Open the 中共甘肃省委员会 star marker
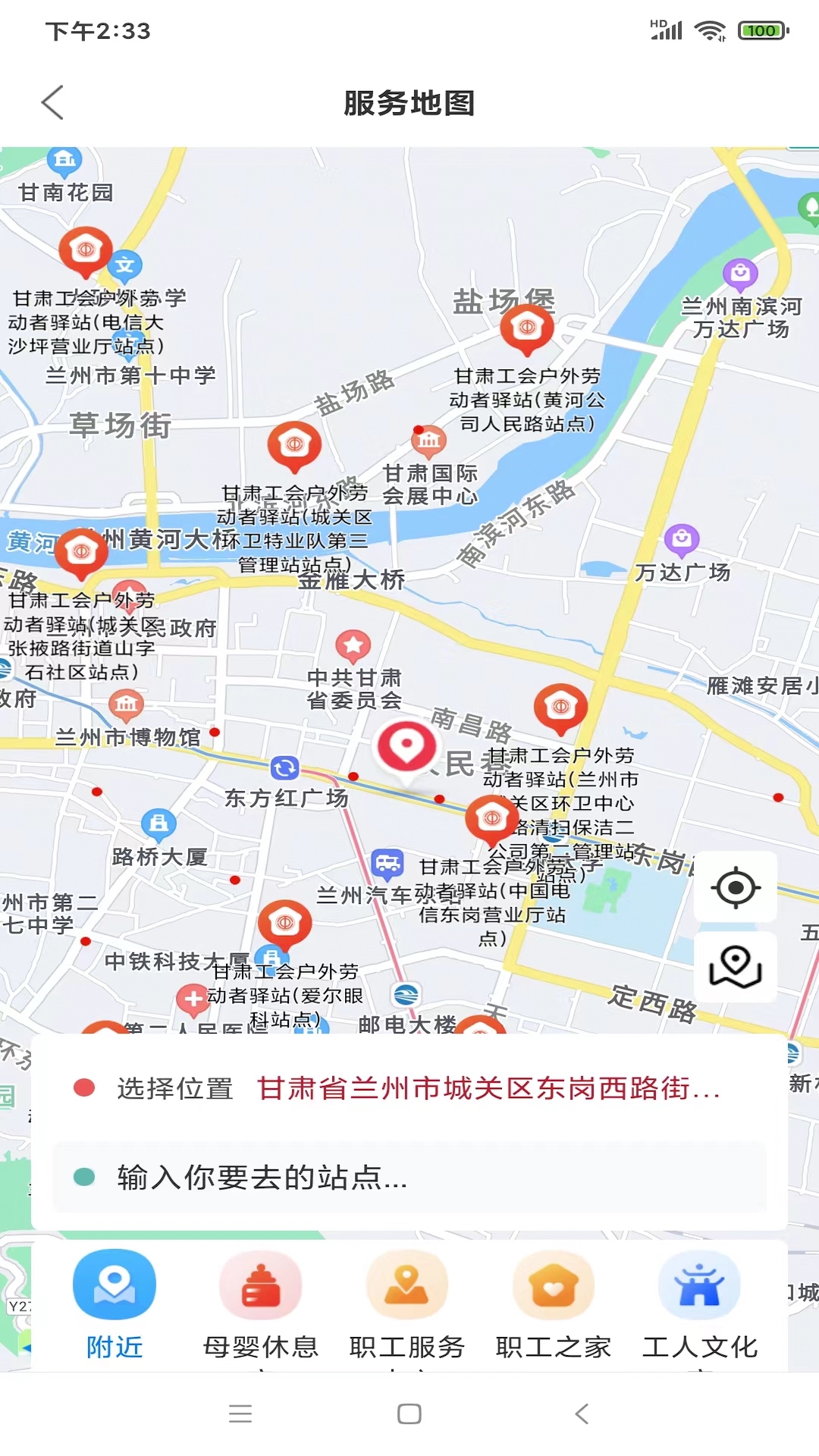This screenshot has width=819, height=1456. click(353, 645)
